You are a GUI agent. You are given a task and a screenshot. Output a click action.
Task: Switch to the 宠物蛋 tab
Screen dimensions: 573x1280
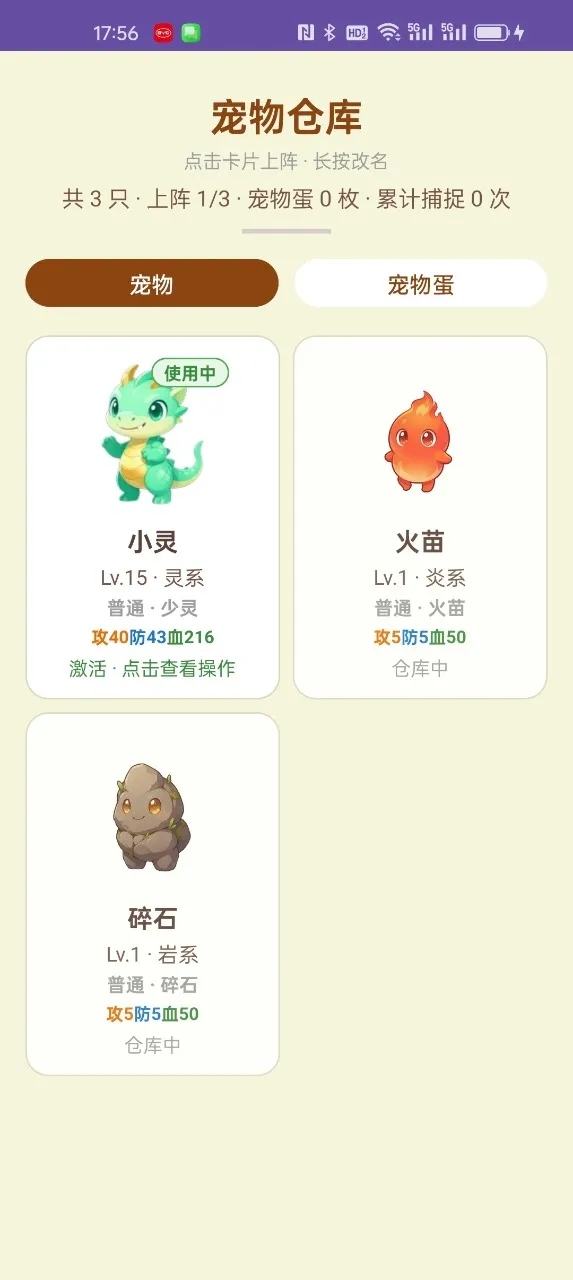click(420, 284)
